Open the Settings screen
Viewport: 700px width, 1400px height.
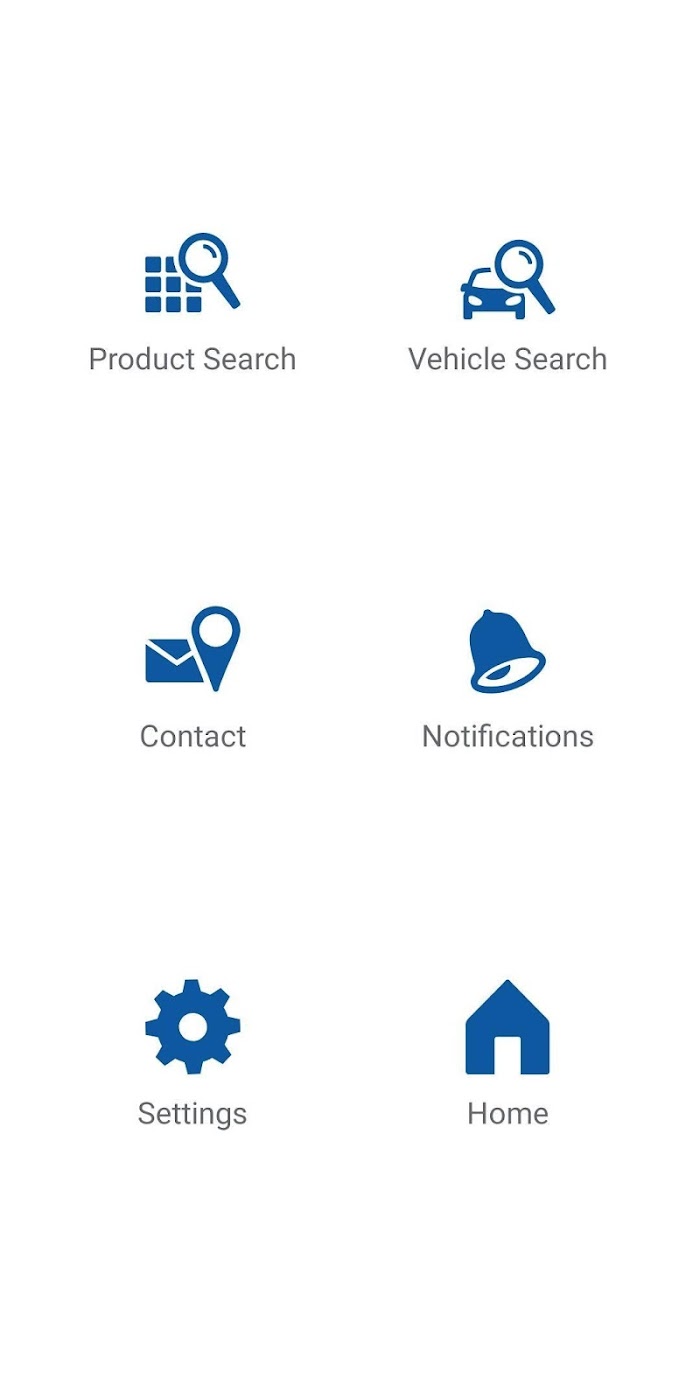tap(192, 1055)
